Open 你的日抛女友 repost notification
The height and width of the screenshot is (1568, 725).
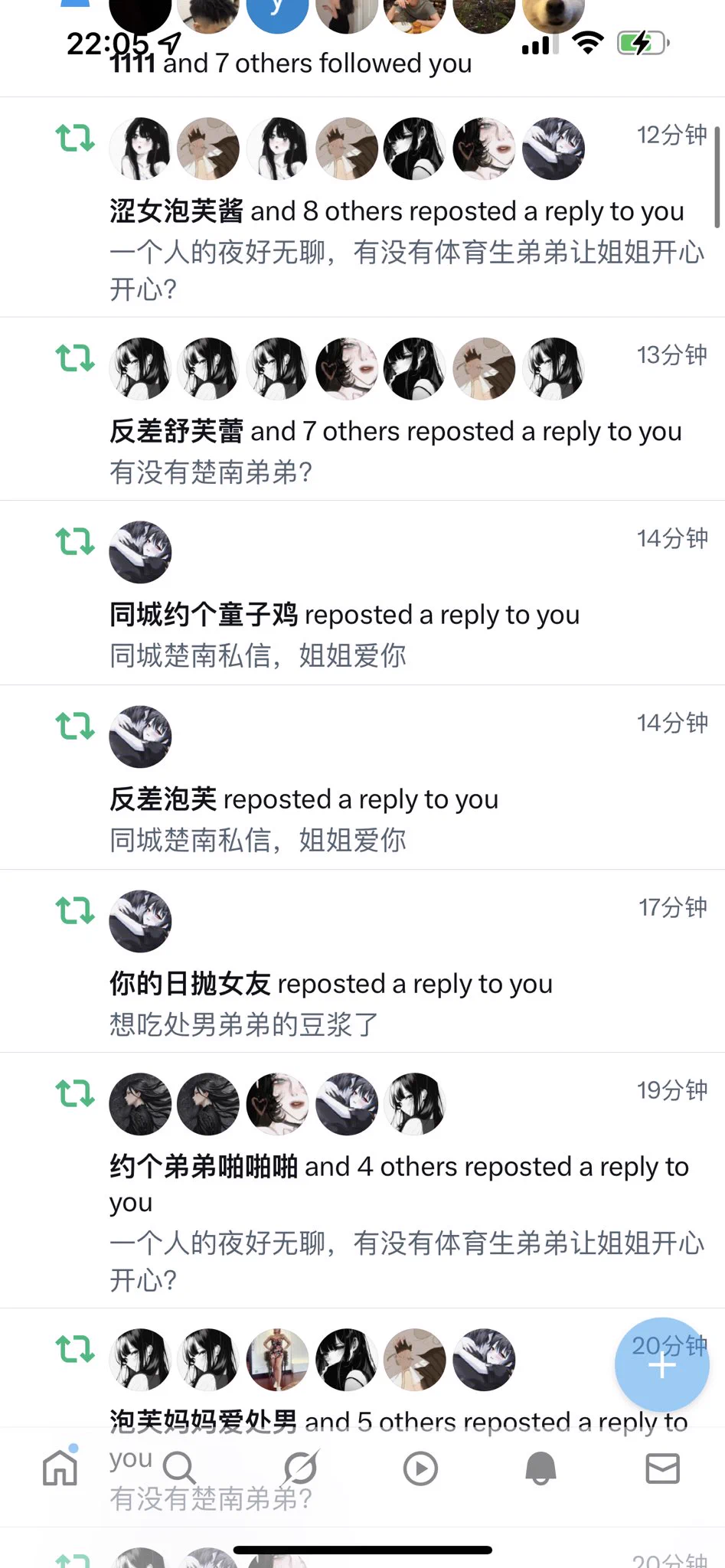click(331, 985)
